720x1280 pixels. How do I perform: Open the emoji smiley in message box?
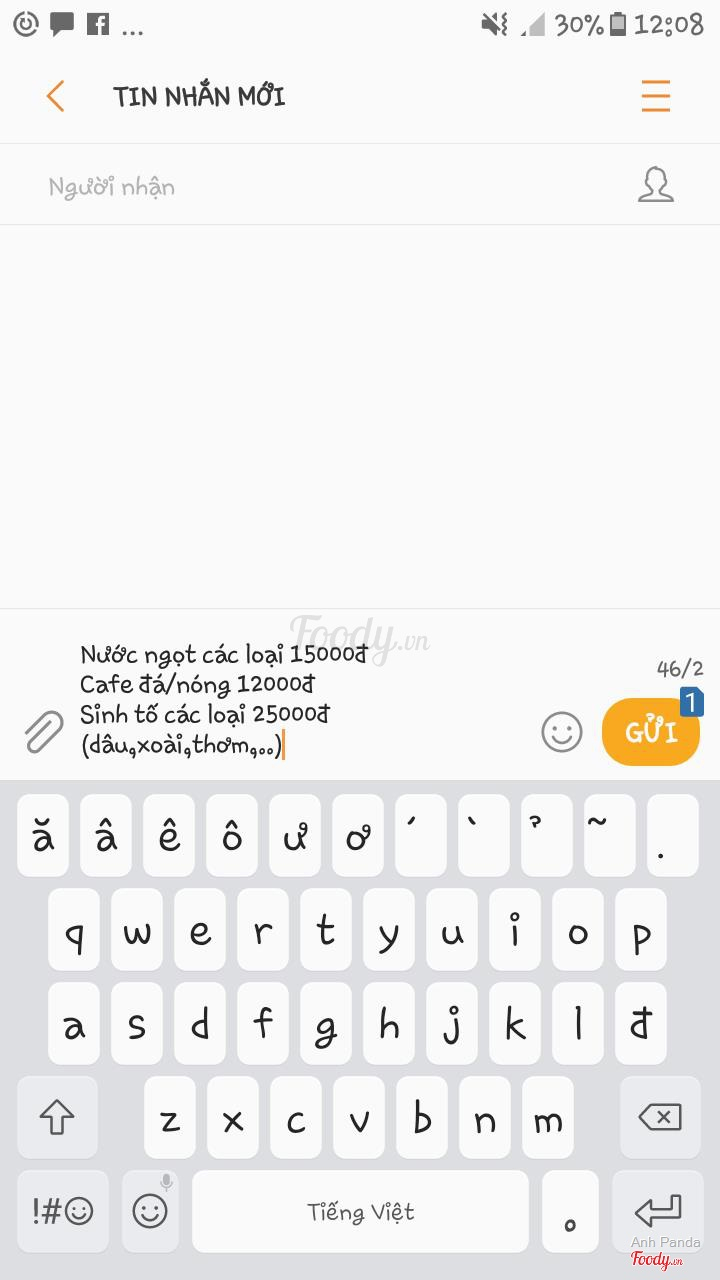click(562, 732)
